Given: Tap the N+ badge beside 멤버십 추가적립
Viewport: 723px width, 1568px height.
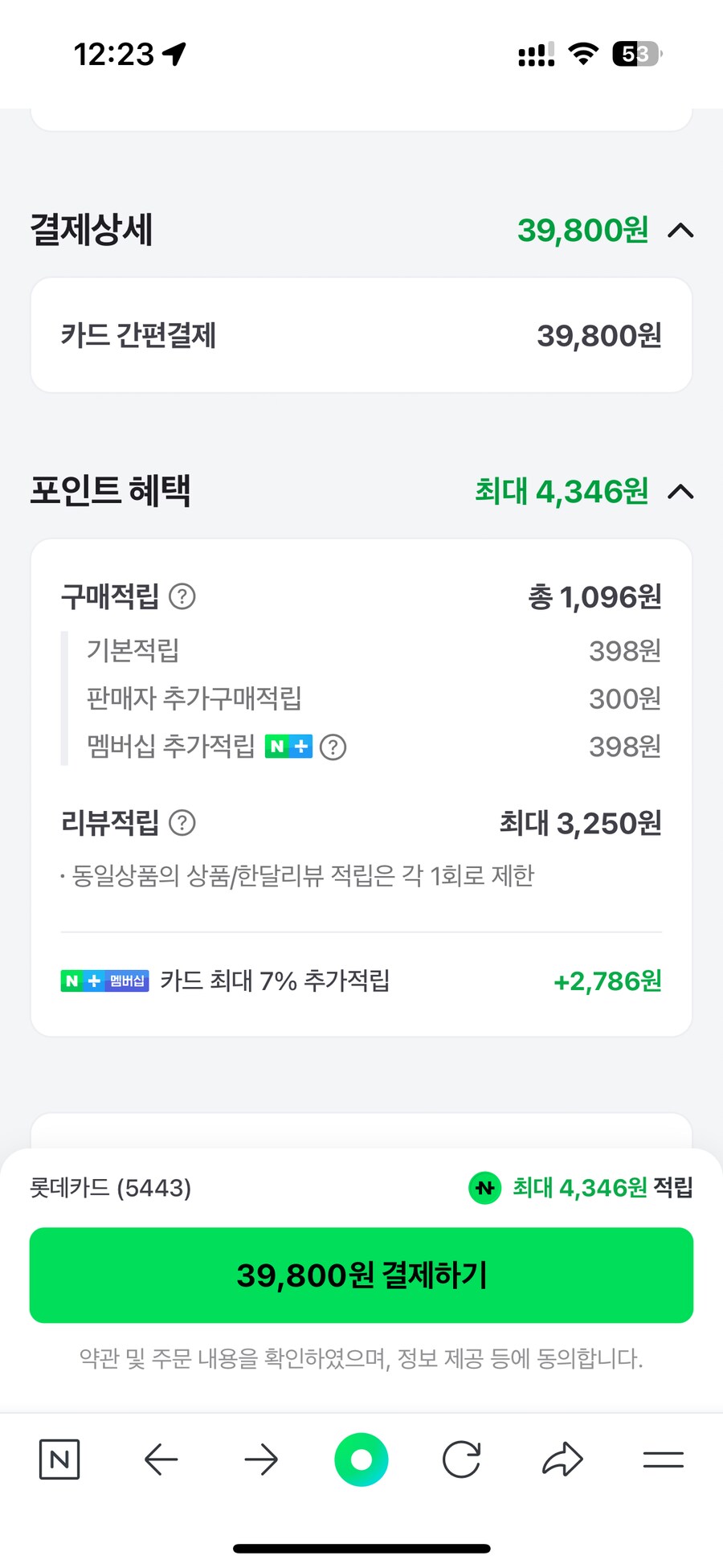Looking at the screenshot, I should [x=288, y=747].
